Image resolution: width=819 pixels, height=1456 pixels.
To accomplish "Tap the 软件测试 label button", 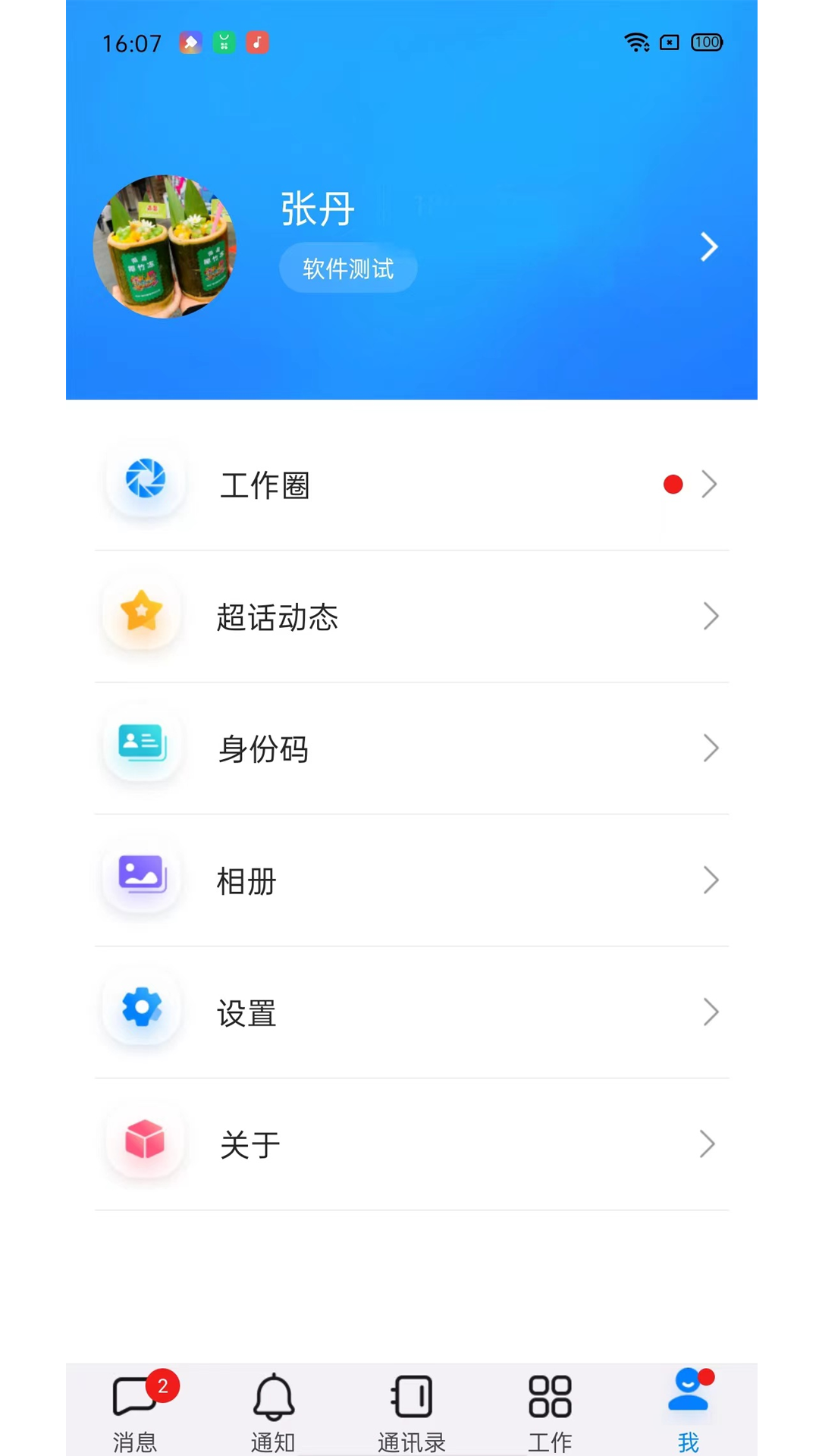I will click(x=347, y=267).
